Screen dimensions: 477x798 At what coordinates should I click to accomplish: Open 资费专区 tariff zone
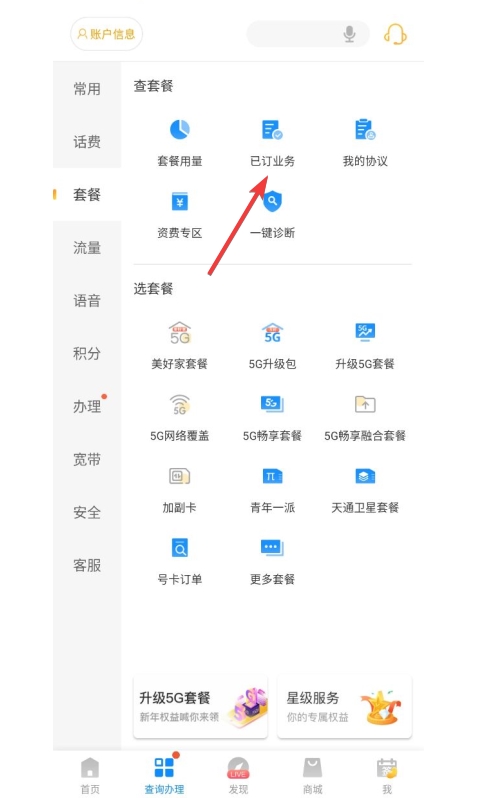click(180, 215)
